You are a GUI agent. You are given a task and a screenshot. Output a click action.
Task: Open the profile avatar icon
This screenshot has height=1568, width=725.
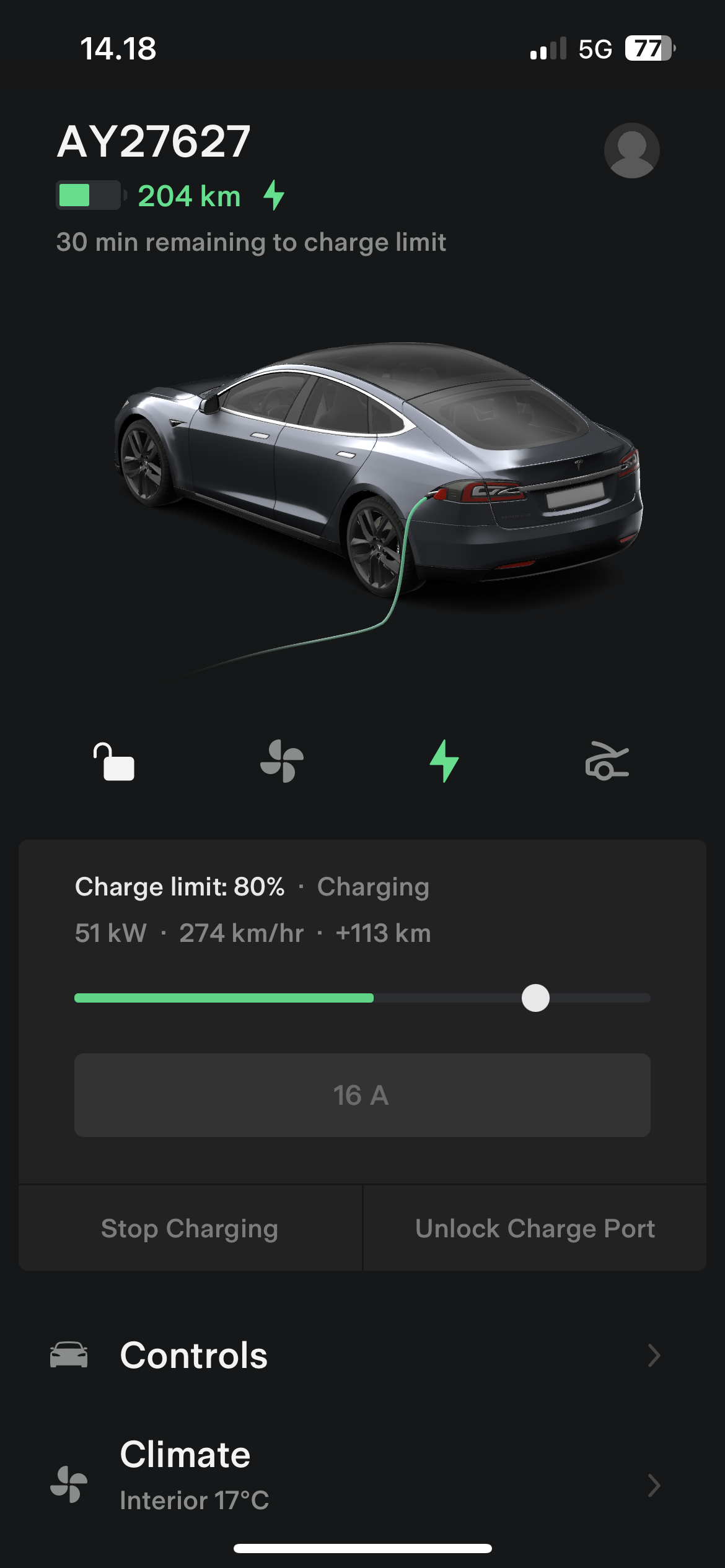click(x=631, y=150)
